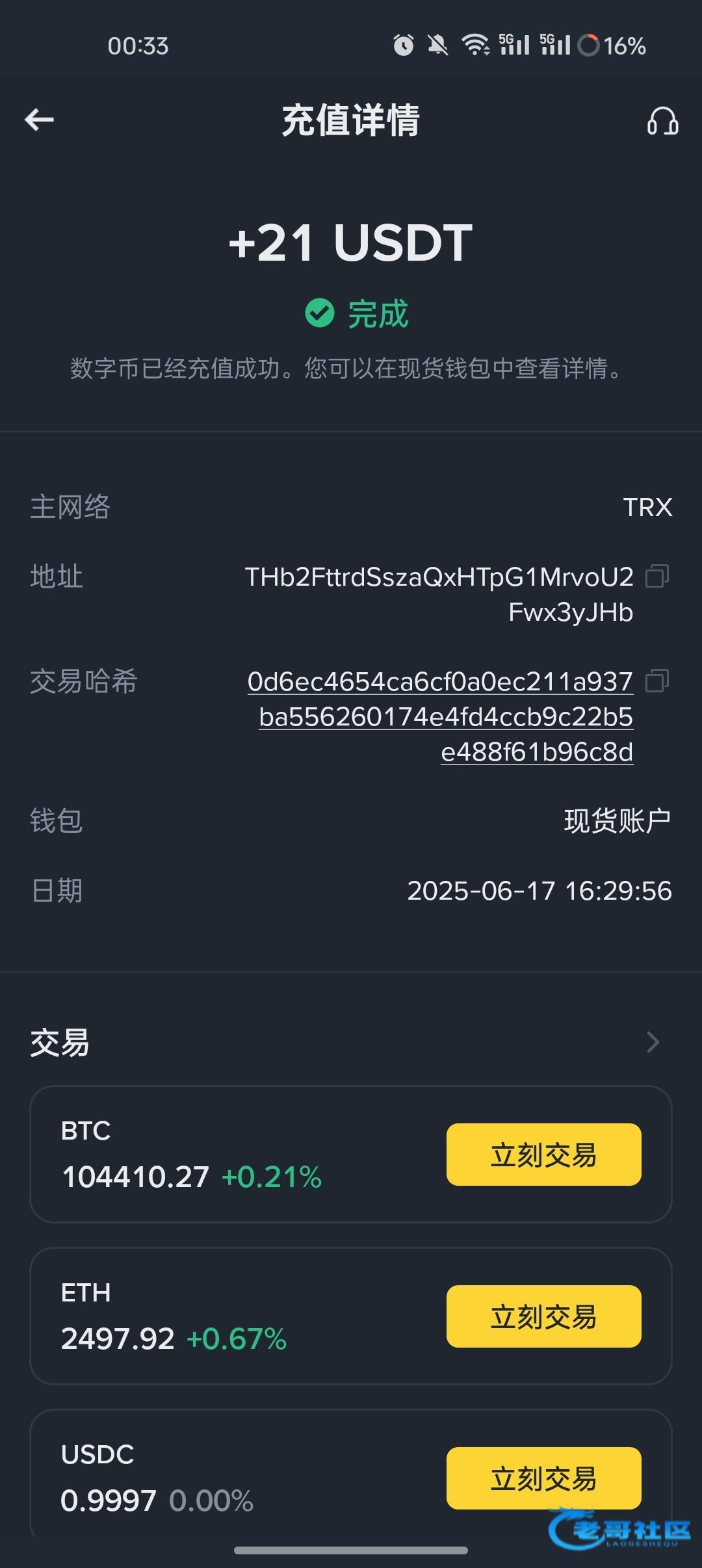Tap 立刻交易 for ETH
The height and width of the screenshot is (1568, 702).
pos(543,1316)
